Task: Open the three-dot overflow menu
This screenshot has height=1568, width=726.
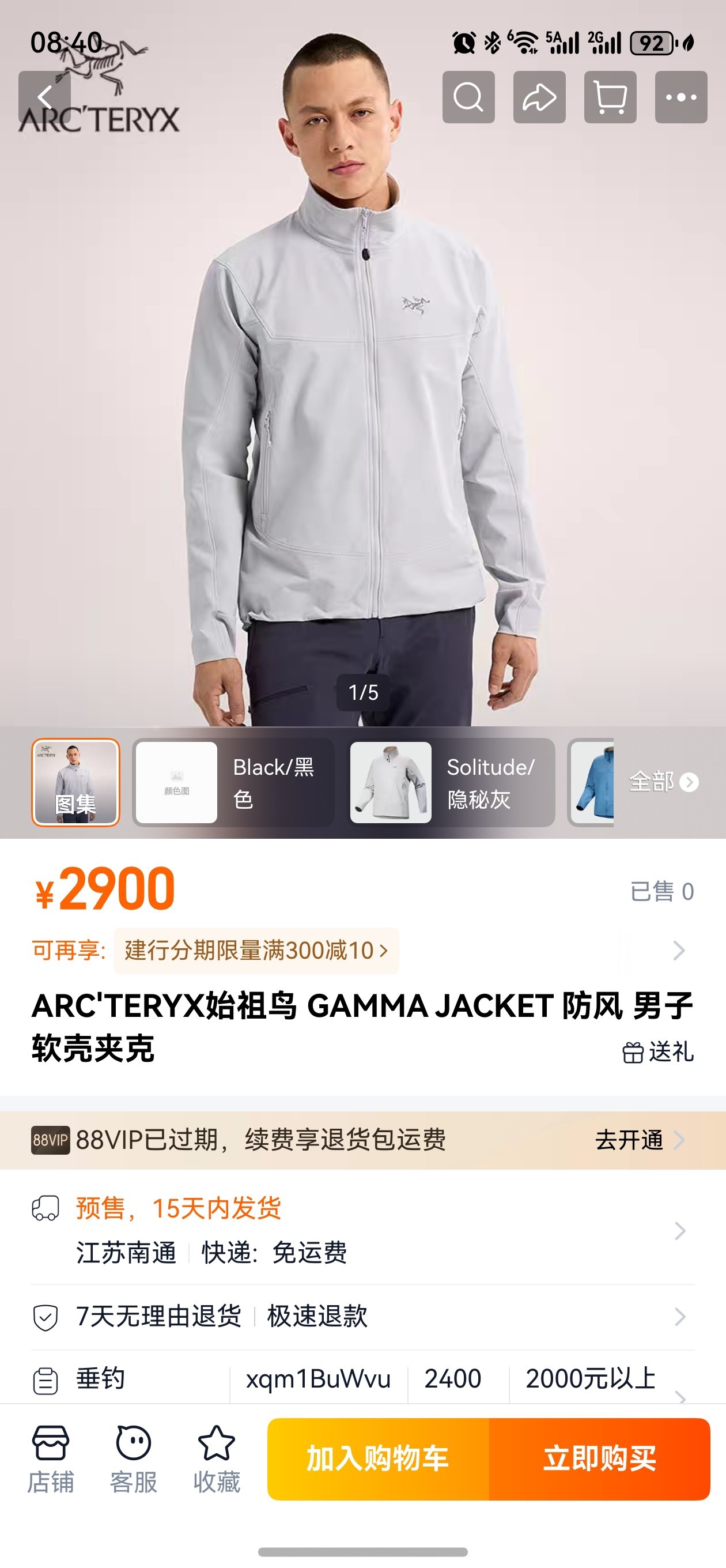Action: tap(680, 97)
